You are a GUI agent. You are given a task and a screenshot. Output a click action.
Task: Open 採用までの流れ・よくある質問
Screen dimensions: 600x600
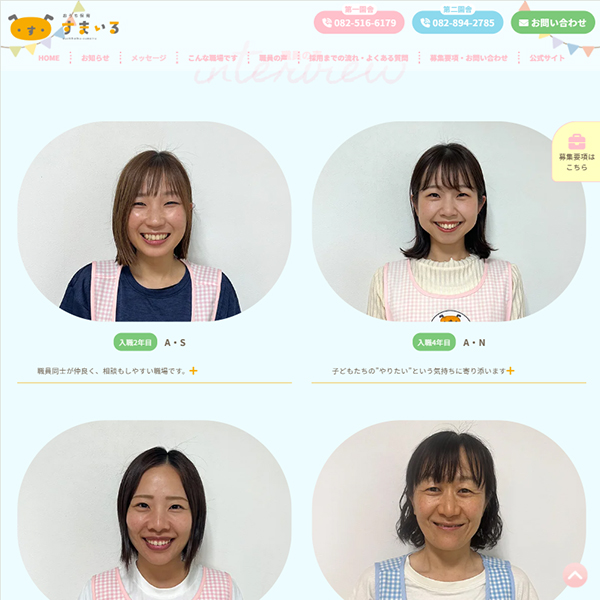click(358, 58)
